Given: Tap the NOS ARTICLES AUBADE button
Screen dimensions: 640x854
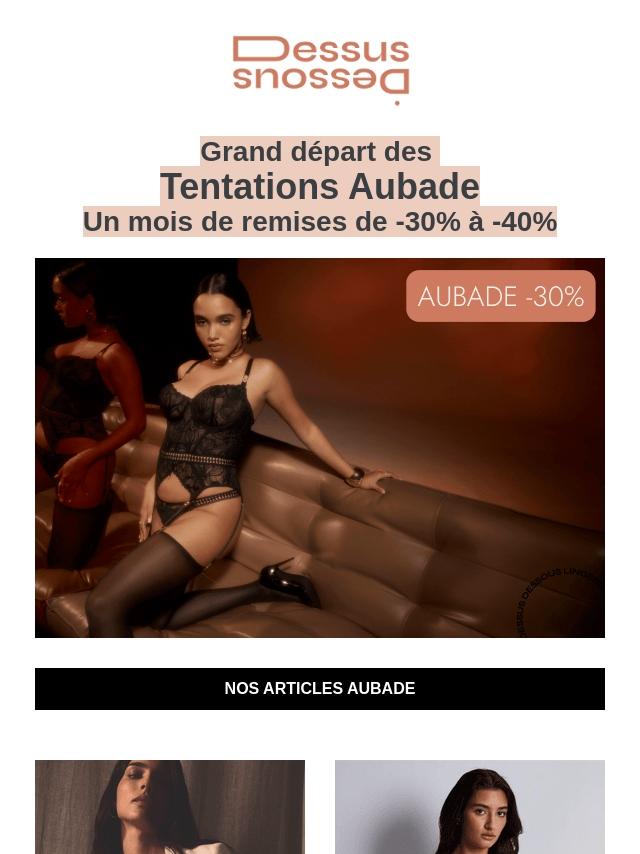Looking at the screenshot, I should pyautogui.click(x=320, y=688).
